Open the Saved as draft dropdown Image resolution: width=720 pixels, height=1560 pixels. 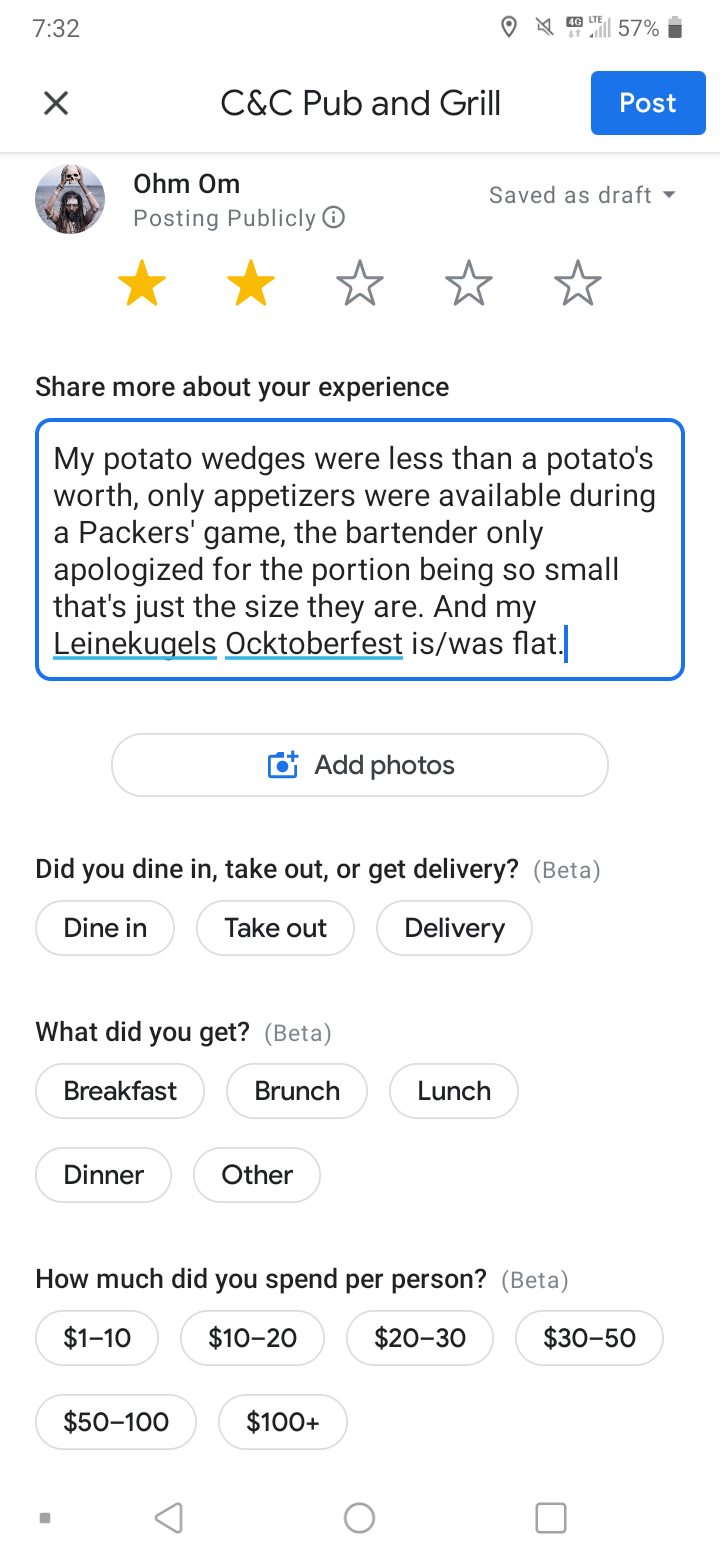(582, 195)
